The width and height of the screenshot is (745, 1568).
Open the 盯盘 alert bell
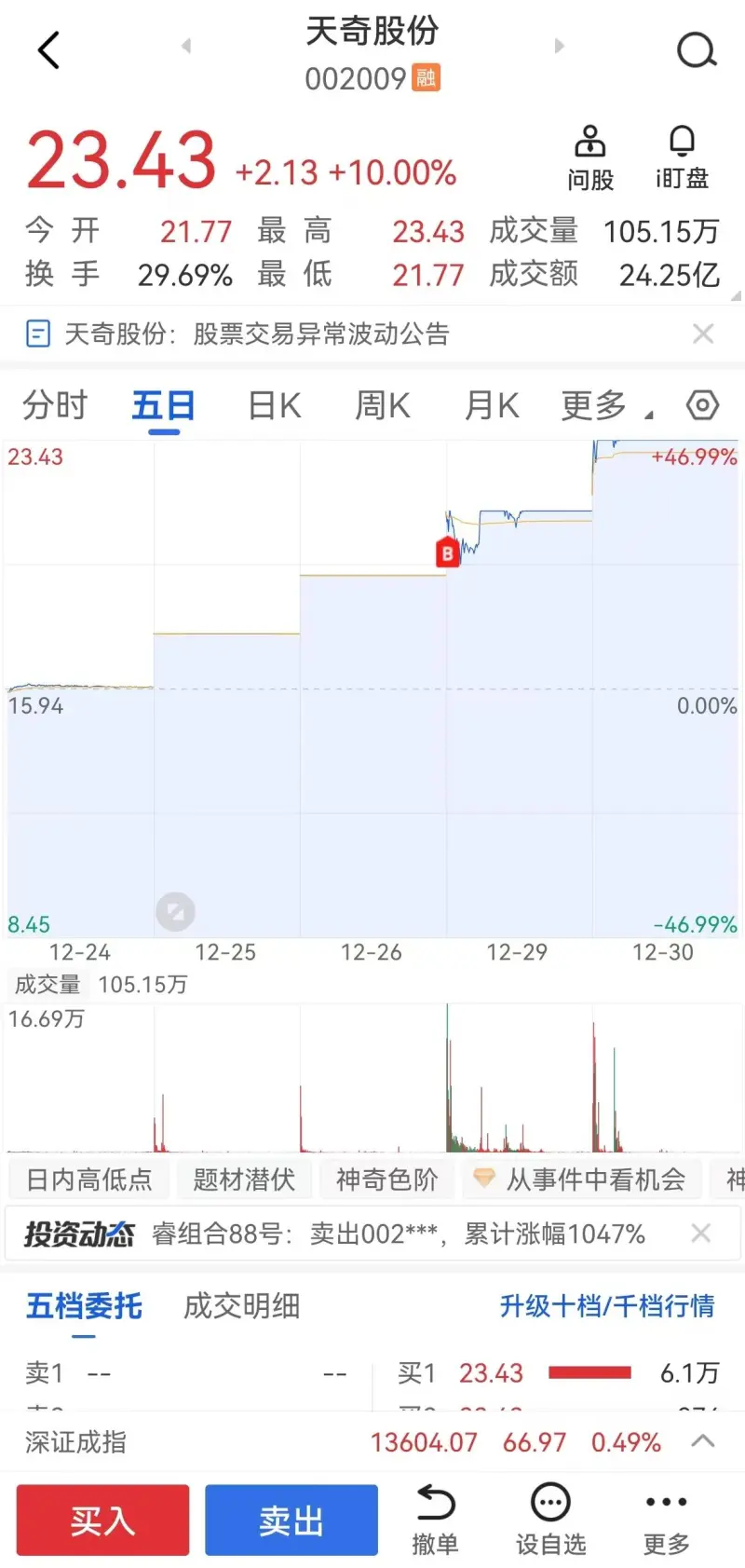point(682,158)
